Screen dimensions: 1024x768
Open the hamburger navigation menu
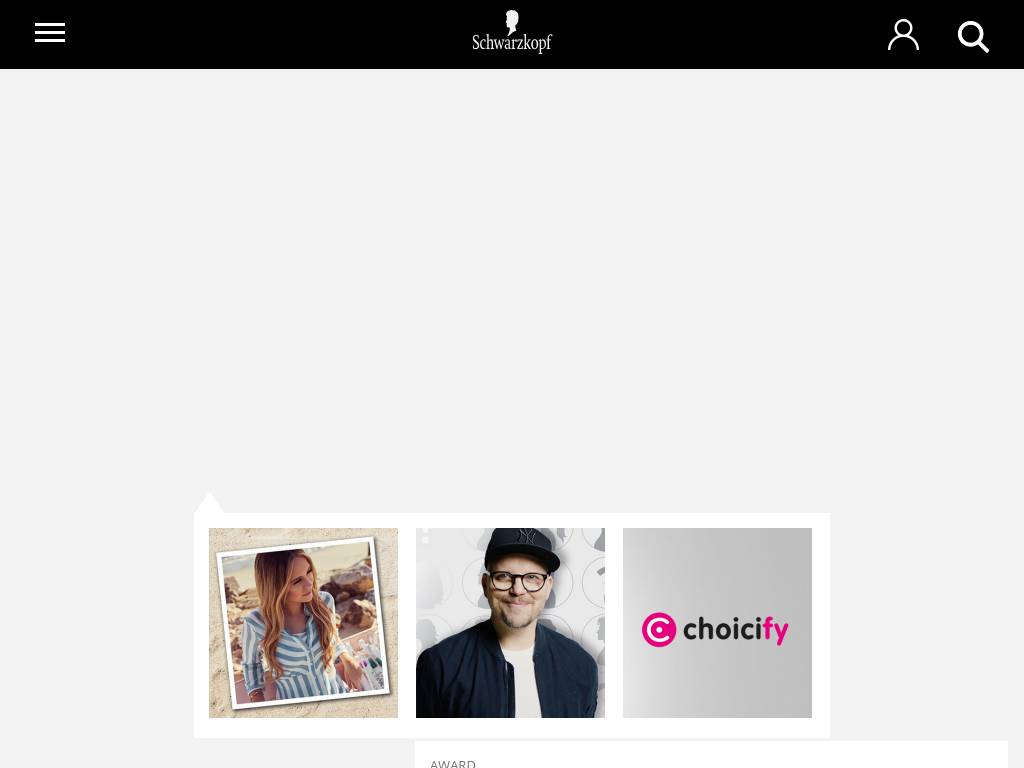50,33
